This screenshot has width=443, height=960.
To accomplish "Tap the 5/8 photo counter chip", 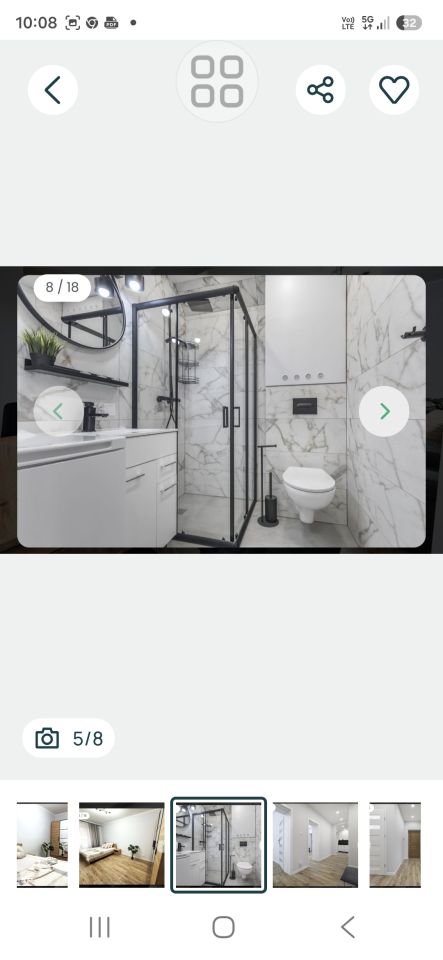I will pos(69,738).
